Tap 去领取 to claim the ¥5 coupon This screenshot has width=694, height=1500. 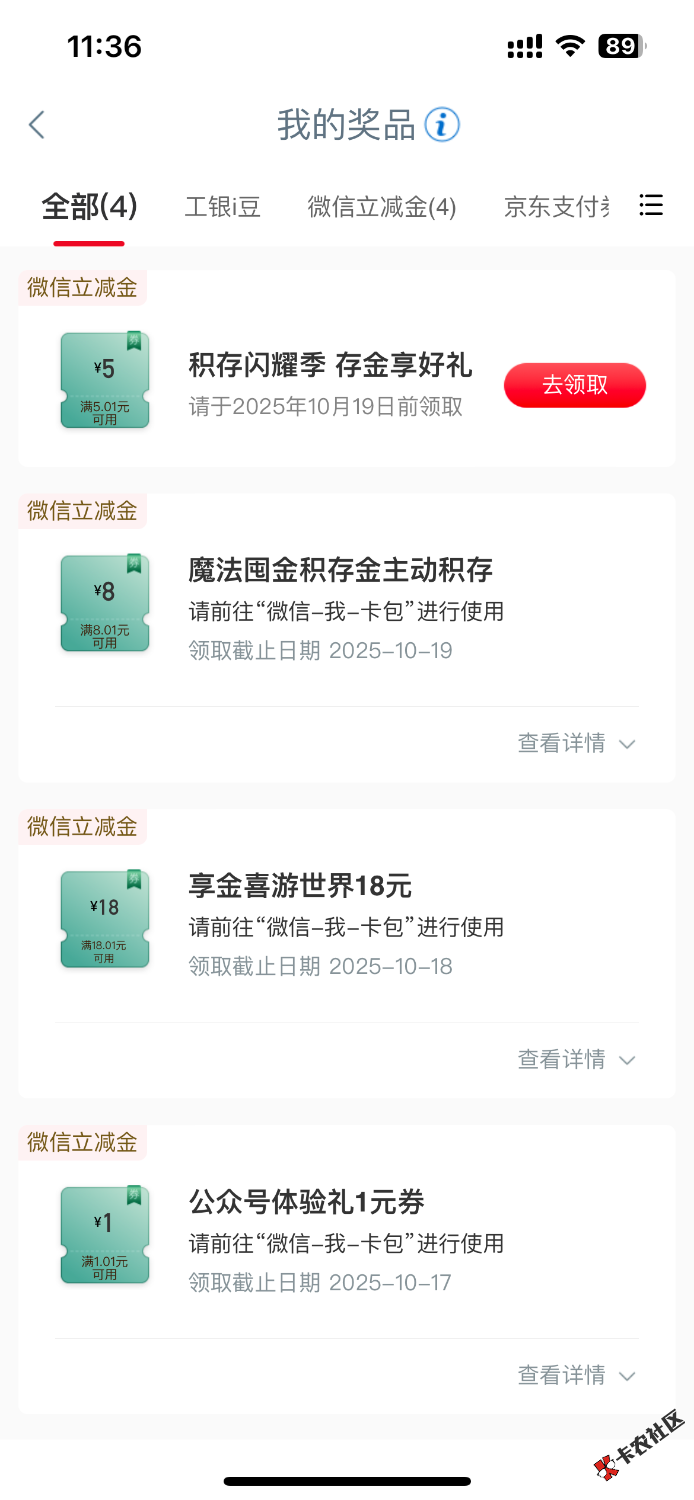575,385
